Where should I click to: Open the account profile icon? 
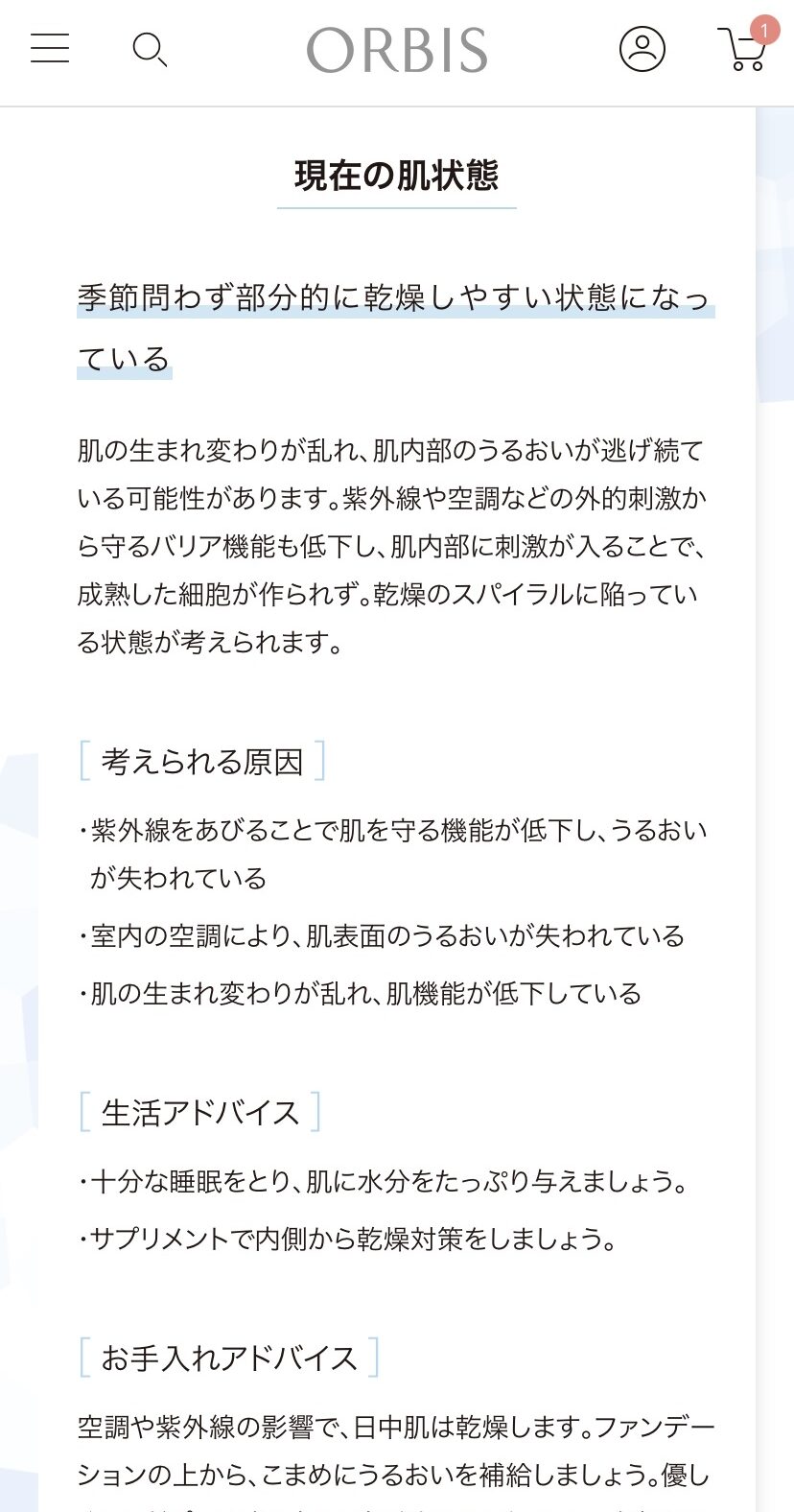(x=642, y=49)
